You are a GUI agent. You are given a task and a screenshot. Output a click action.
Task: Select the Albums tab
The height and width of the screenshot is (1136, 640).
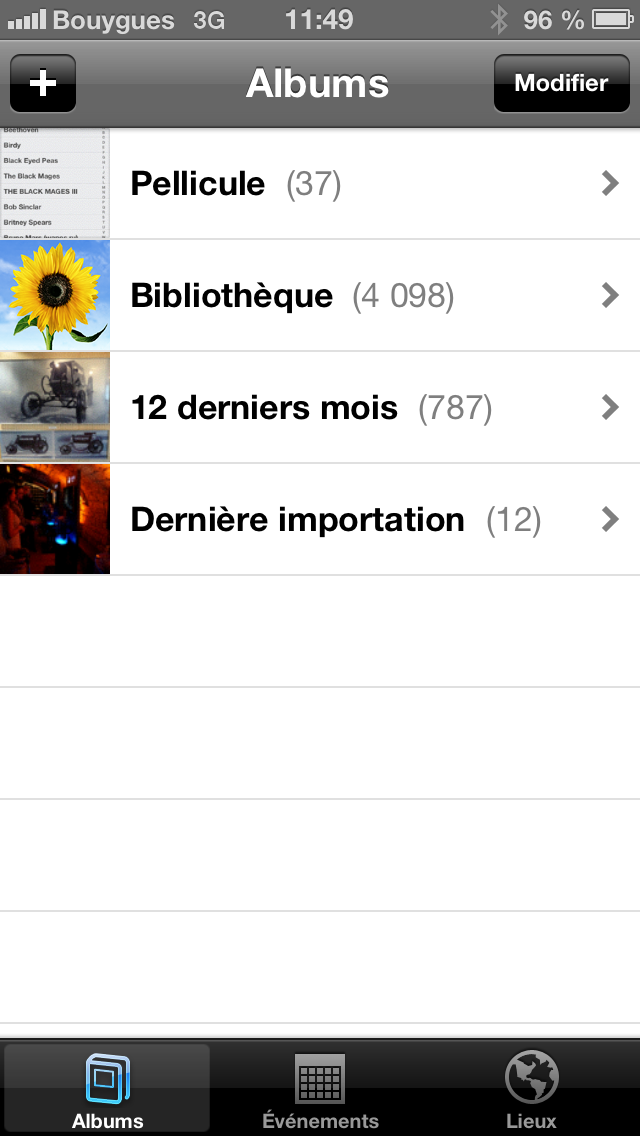[x=107, y=1090]
